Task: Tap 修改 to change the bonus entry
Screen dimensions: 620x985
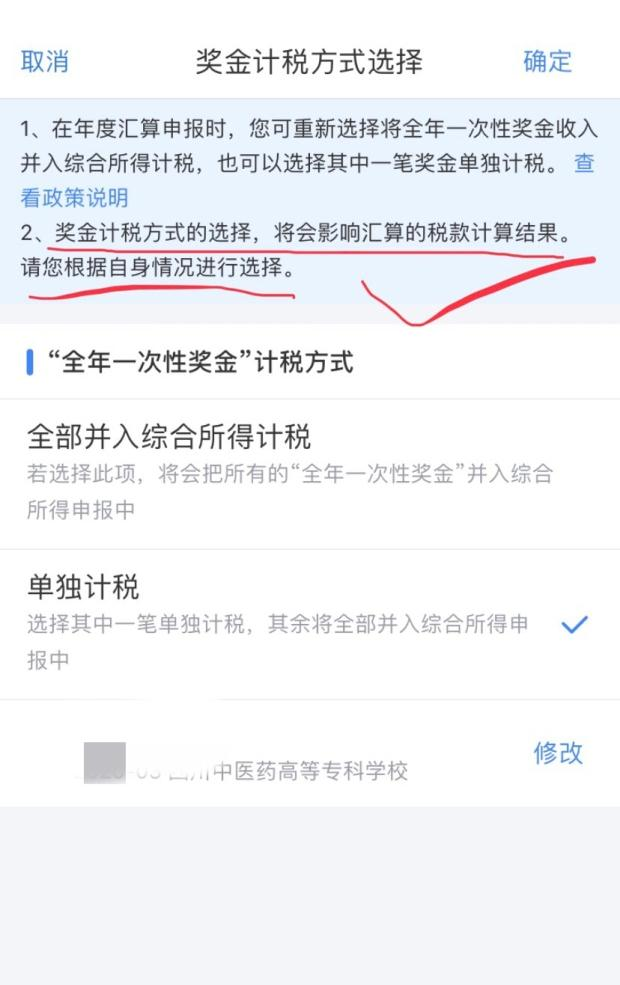Action: [558, 753]
